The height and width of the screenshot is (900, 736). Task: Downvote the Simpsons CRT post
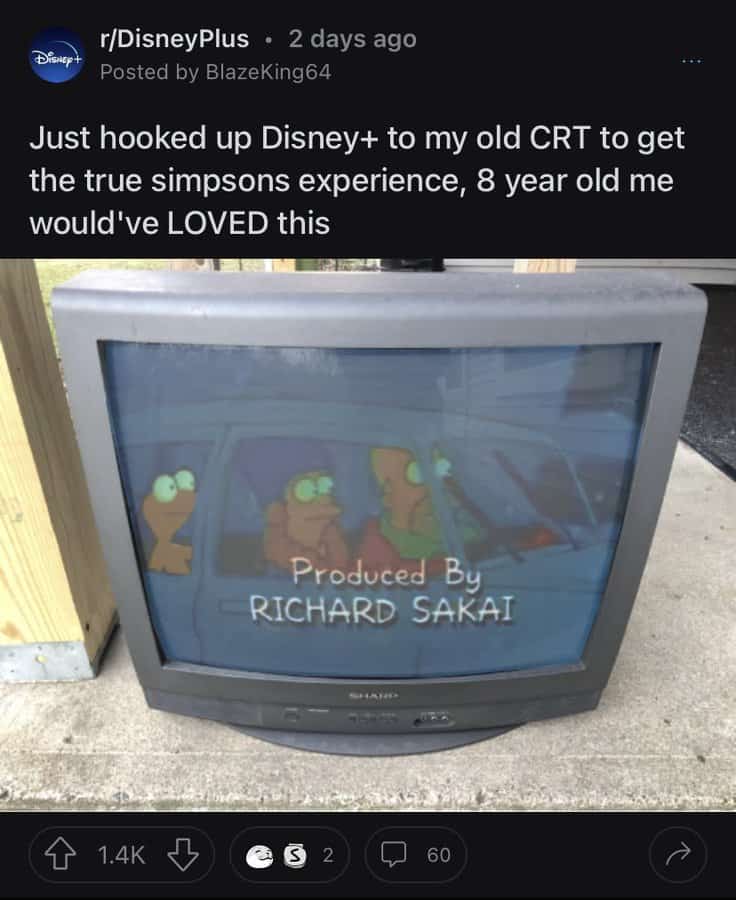(x=180, y=855)
